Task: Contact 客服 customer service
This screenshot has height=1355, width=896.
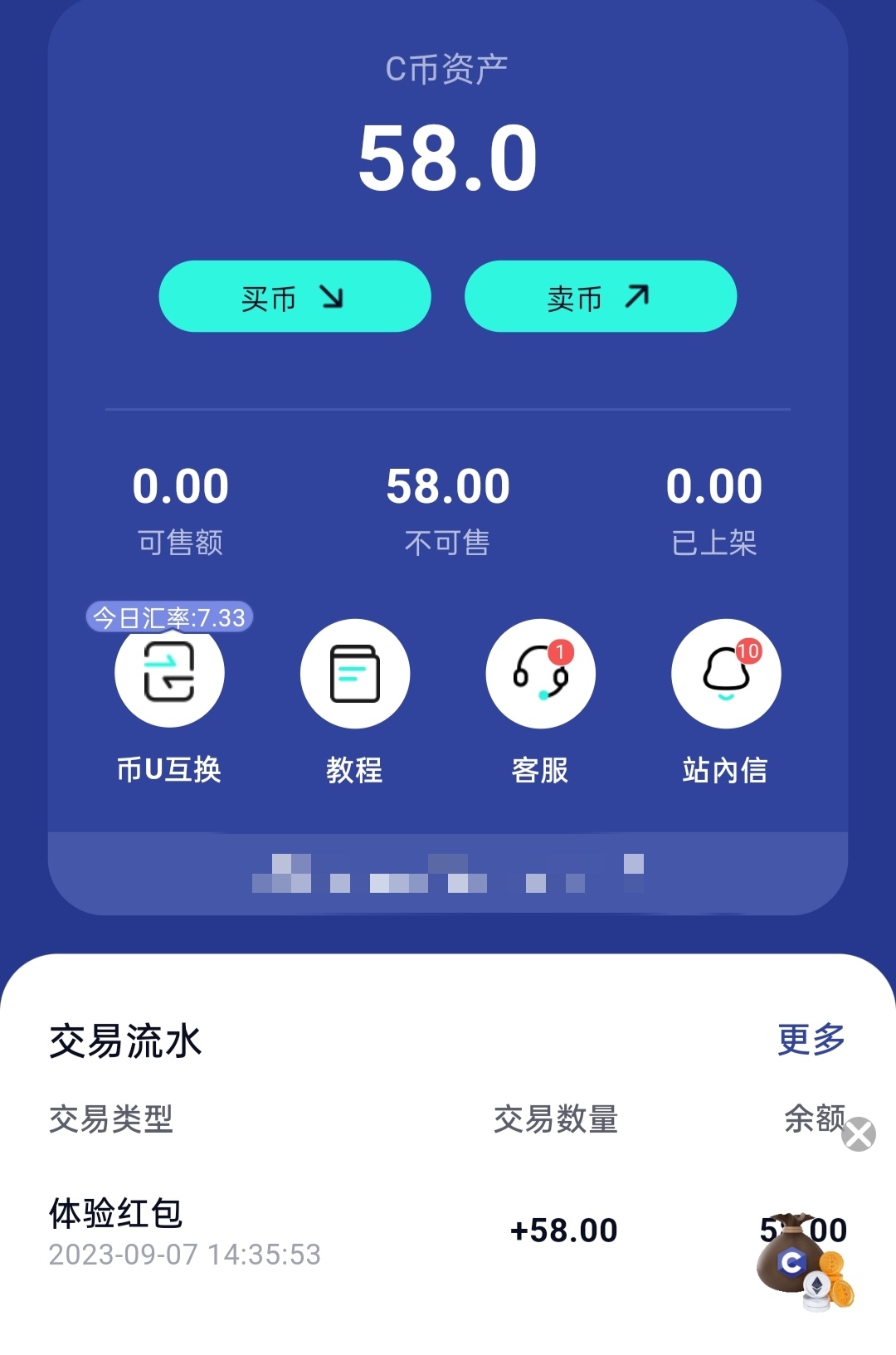Action: tap(540, 675)
